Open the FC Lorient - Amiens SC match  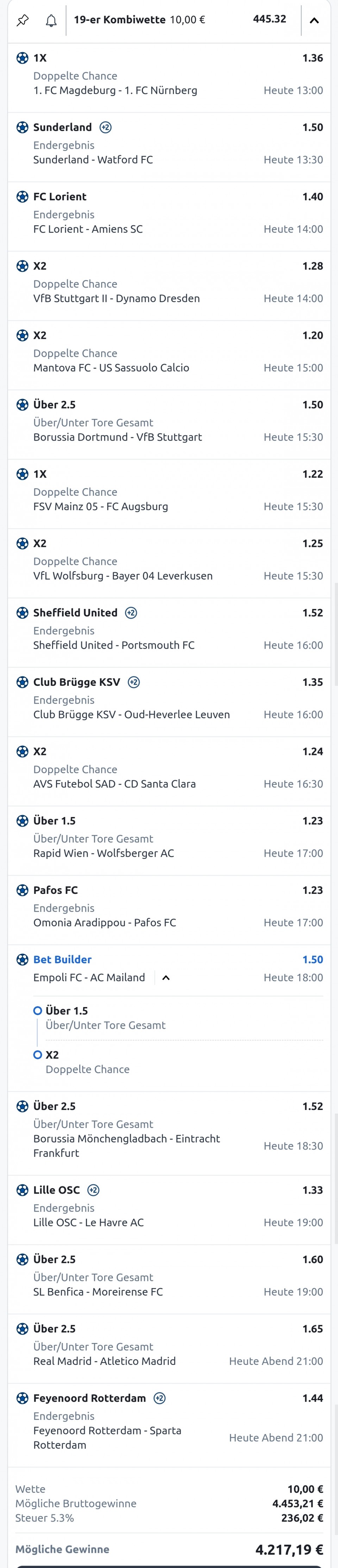coord(88,229)
